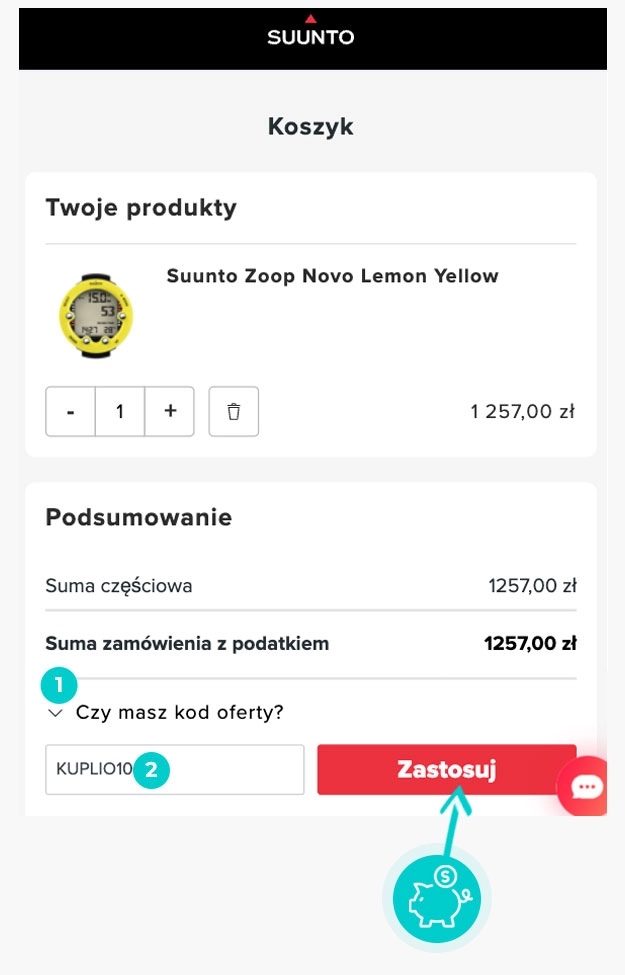Apply the code with Zastosuj button

point(446,769)
